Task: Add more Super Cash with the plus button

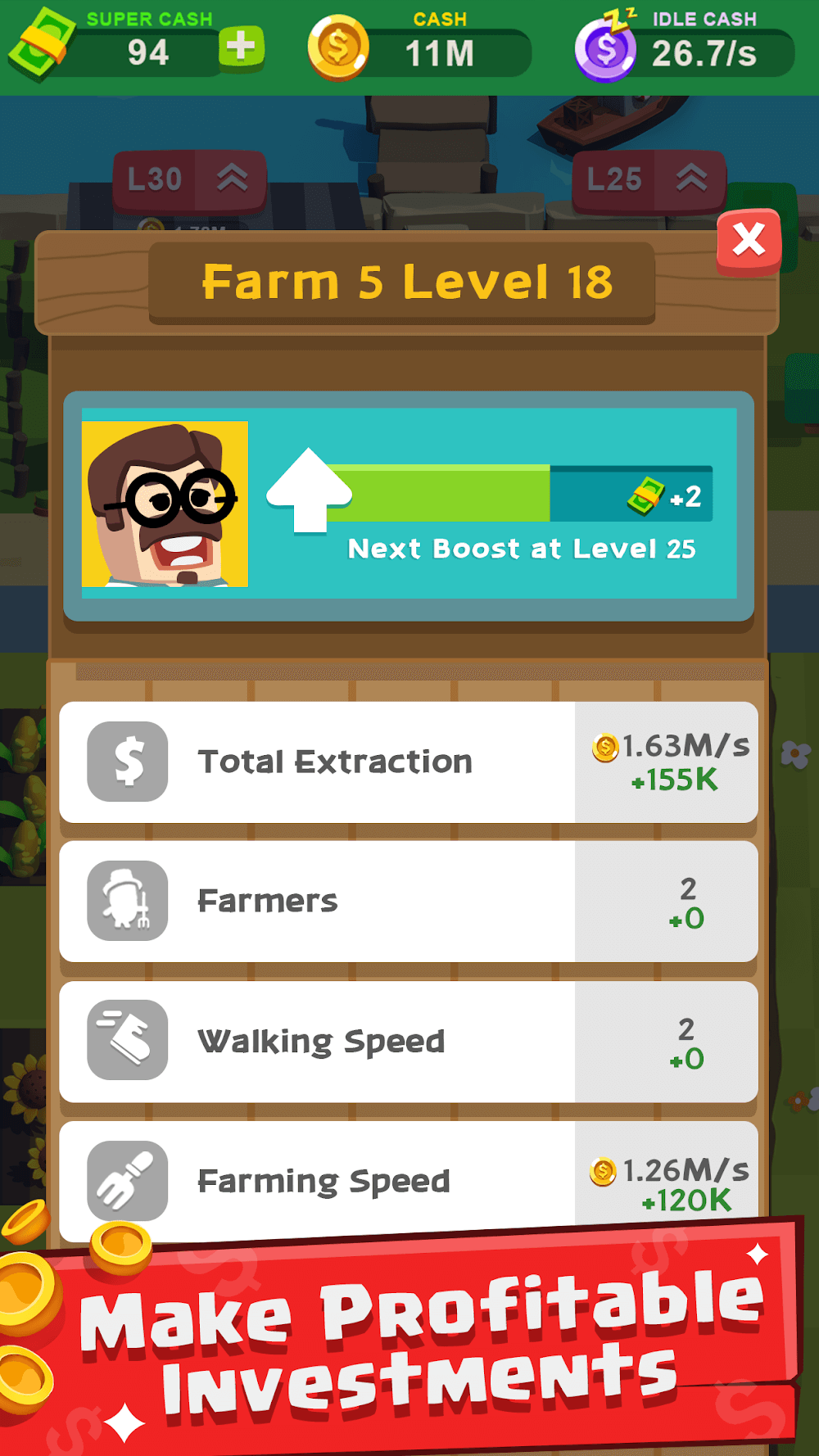Action: click(x=241, y=47)
